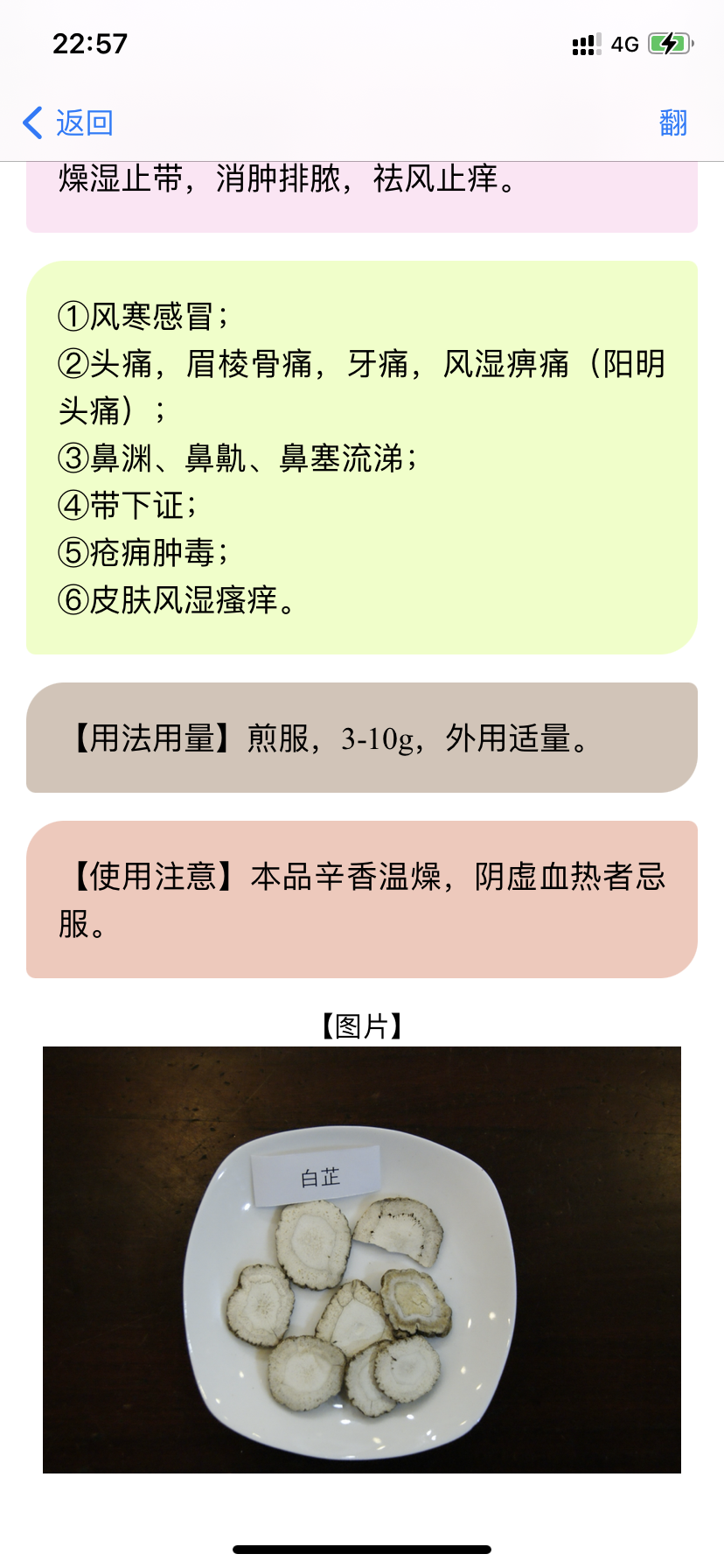
Task: Tap the 翻 button in the top bar
Action: [x=673, y=122]
